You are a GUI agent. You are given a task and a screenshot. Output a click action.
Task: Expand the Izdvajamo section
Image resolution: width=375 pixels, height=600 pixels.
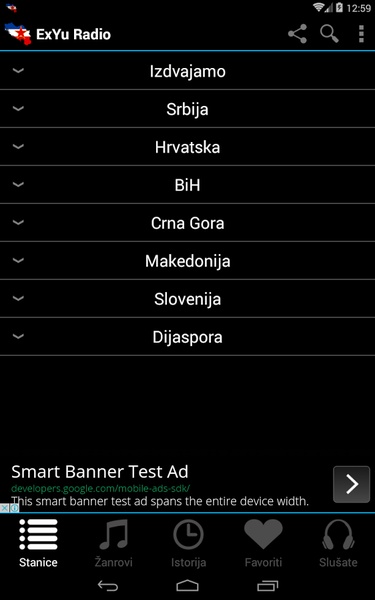point(188,71)
